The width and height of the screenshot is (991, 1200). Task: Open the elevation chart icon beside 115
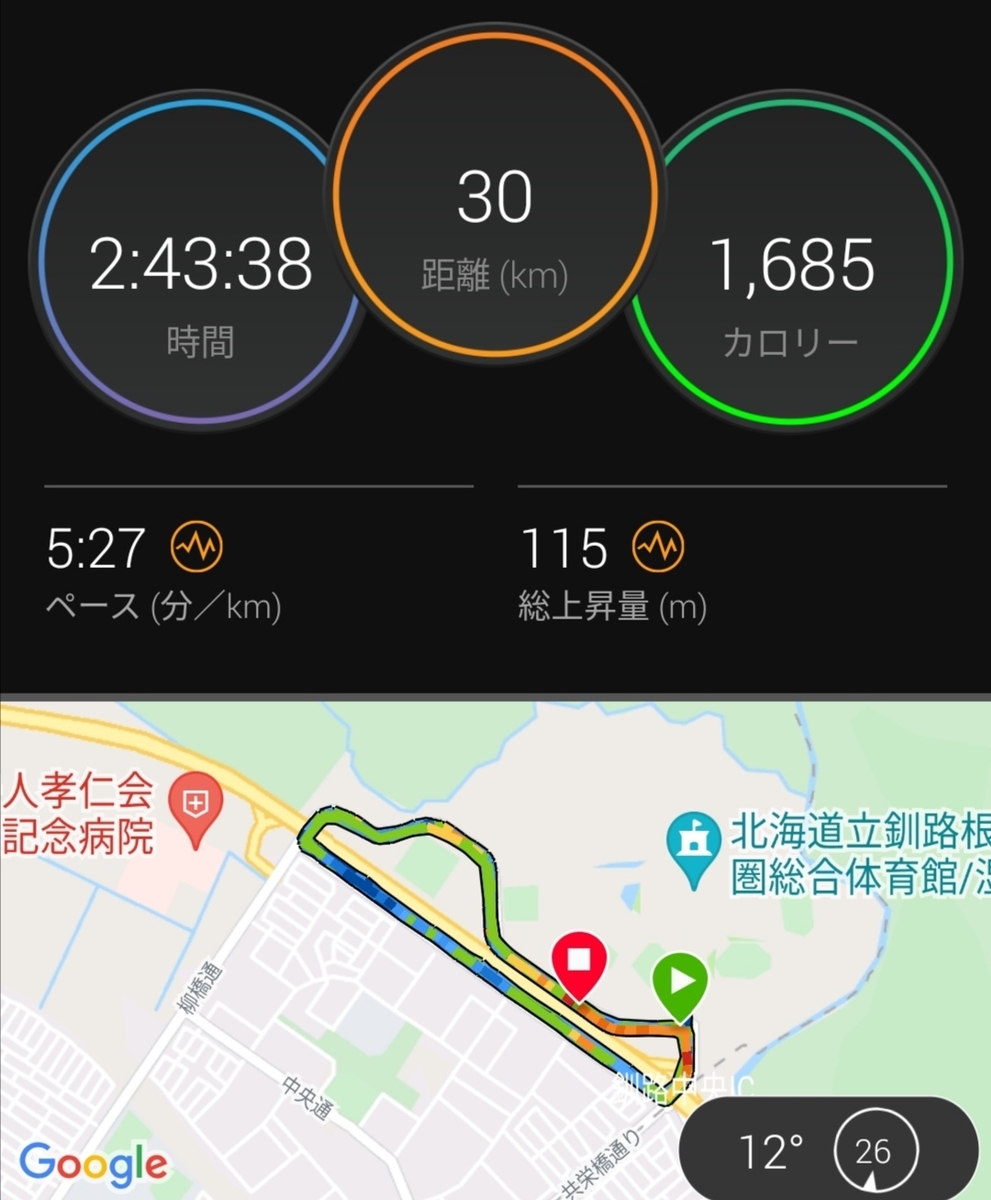click(658, 547)
